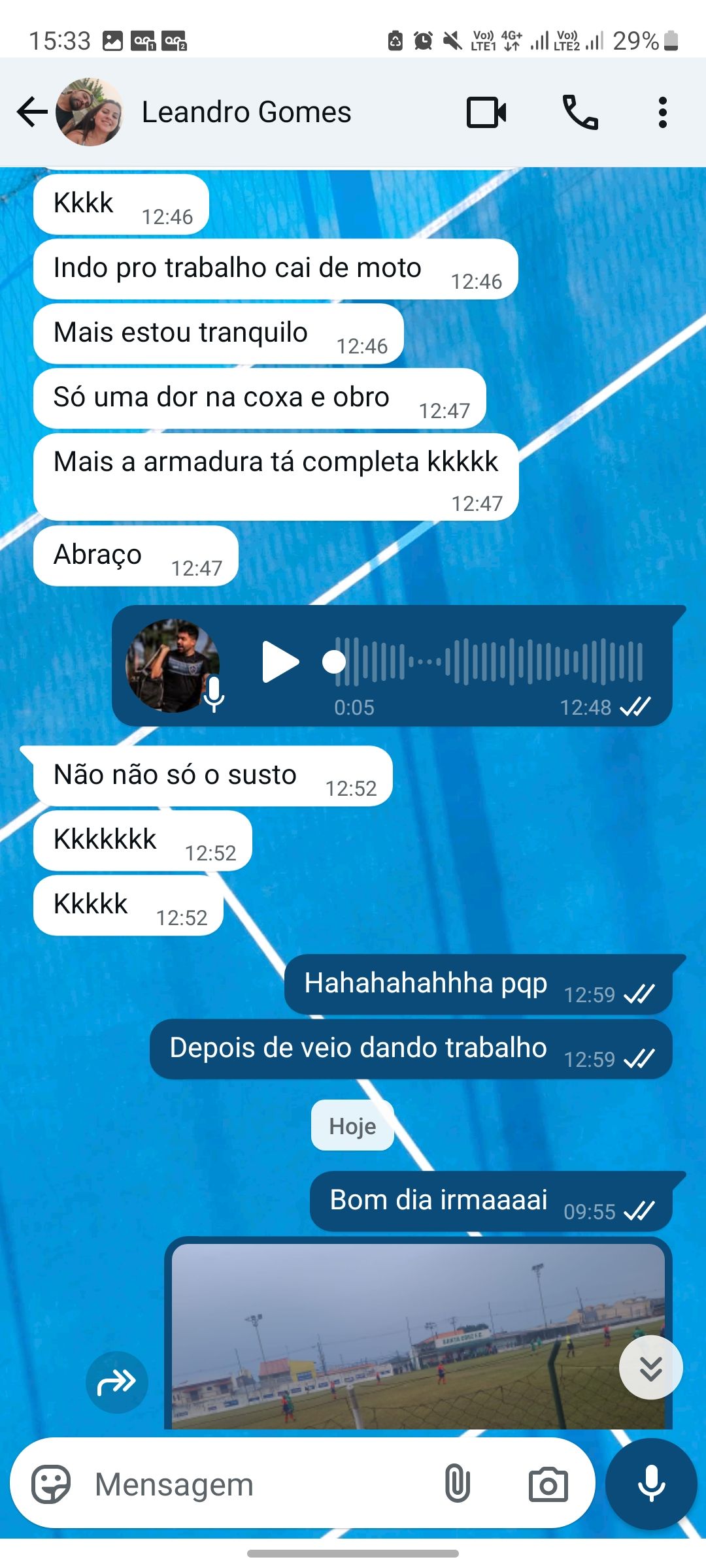This screenshot has width=706, height=1568.
Task: Open the soccer field photo
Action: pos(418,1336)
